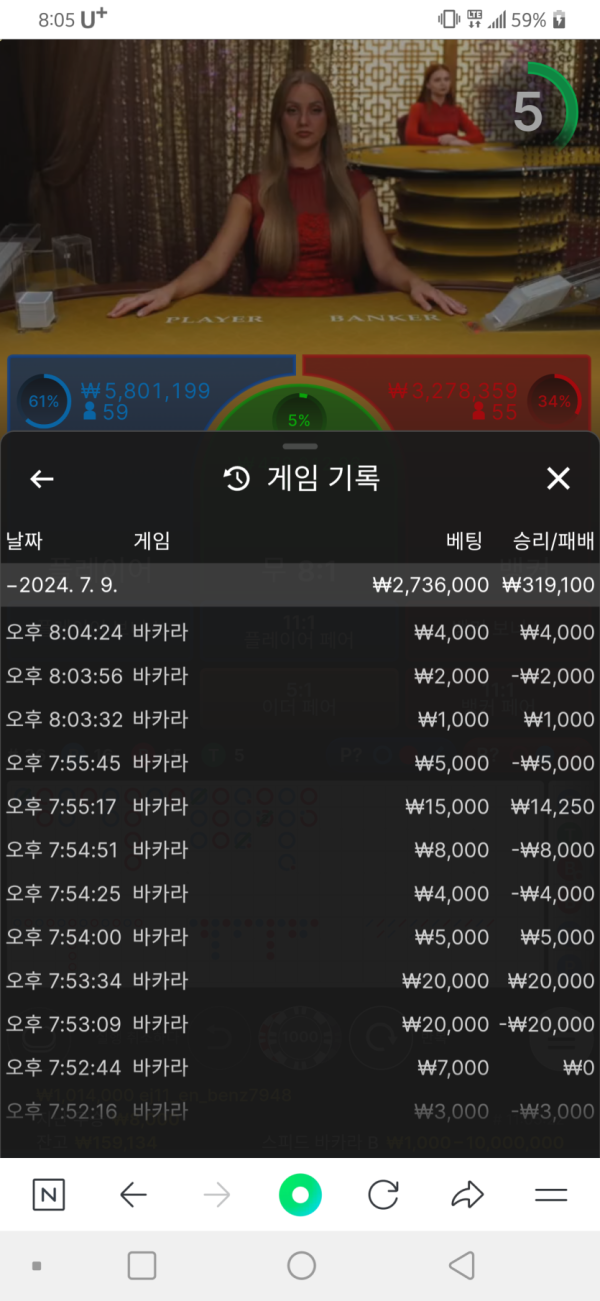Select the 오후 7:52:44 바카라 record

tap(300, 1067)
